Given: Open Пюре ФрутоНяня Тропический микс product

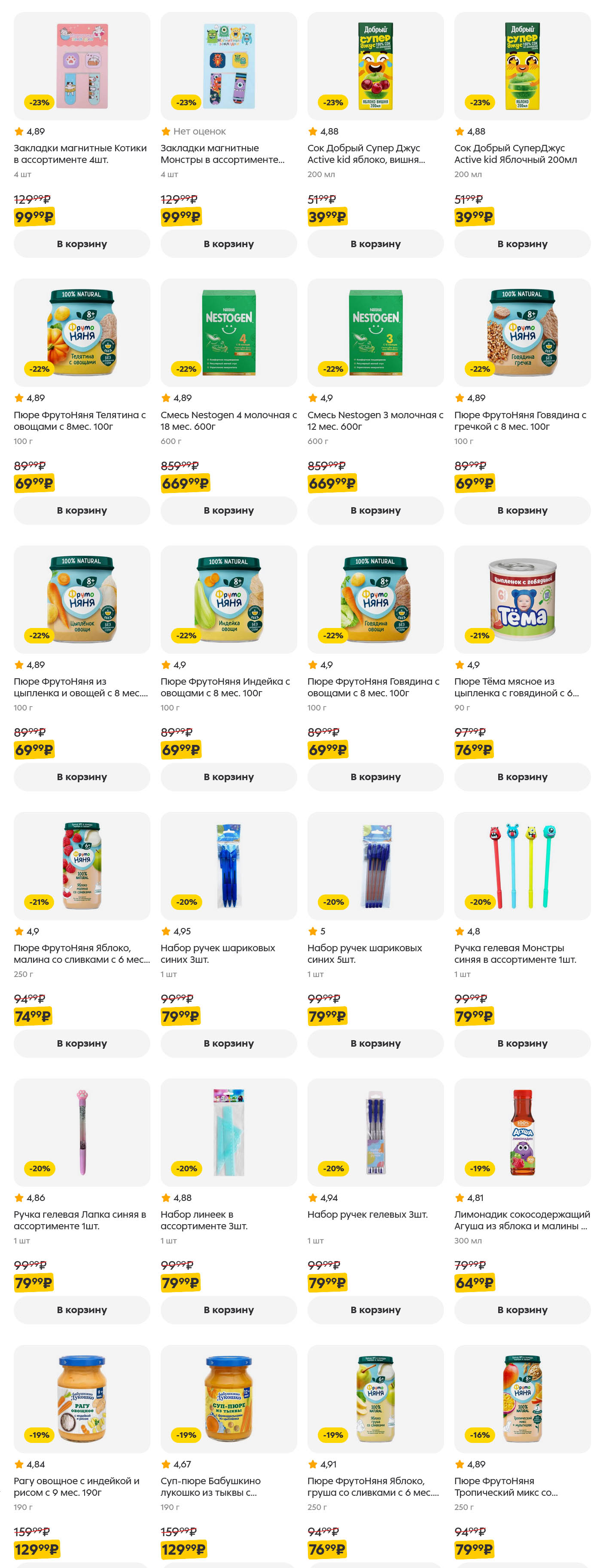Looking at the screenshot, I should (x=521, y=1486).
